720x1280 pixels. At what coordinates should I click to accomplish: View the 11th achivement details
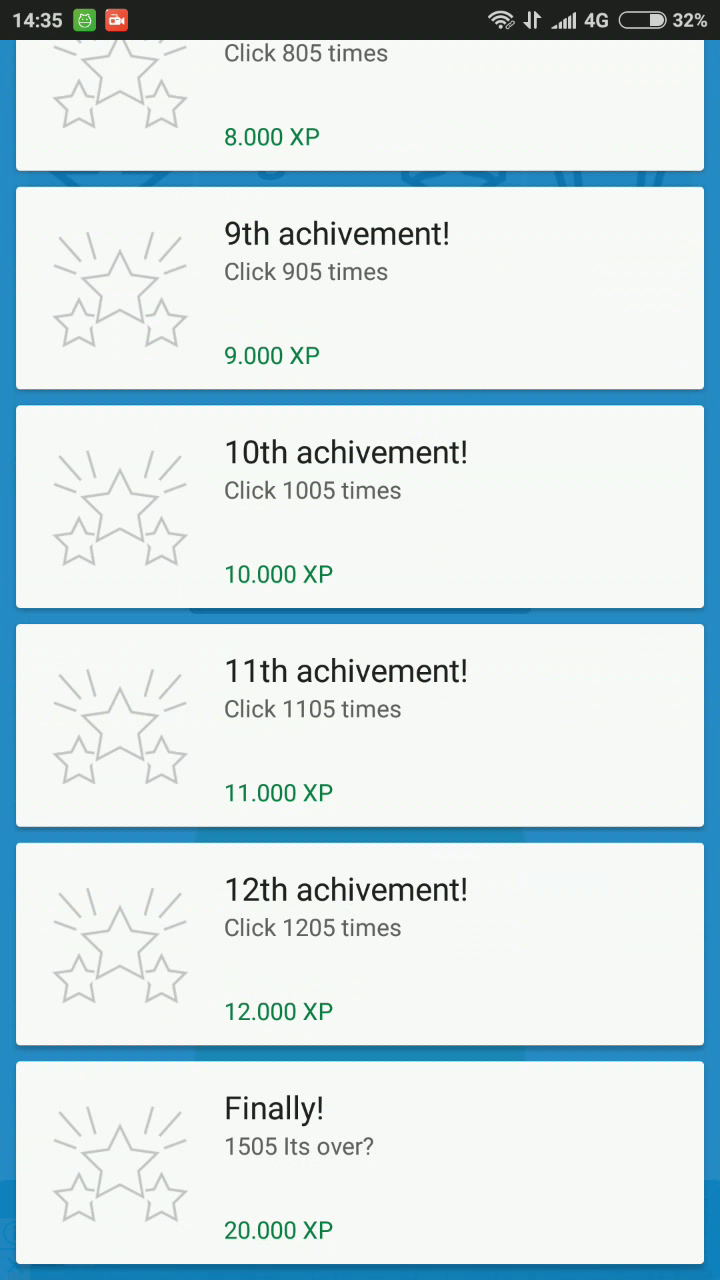pyautogui.click(x=360, y=726)
